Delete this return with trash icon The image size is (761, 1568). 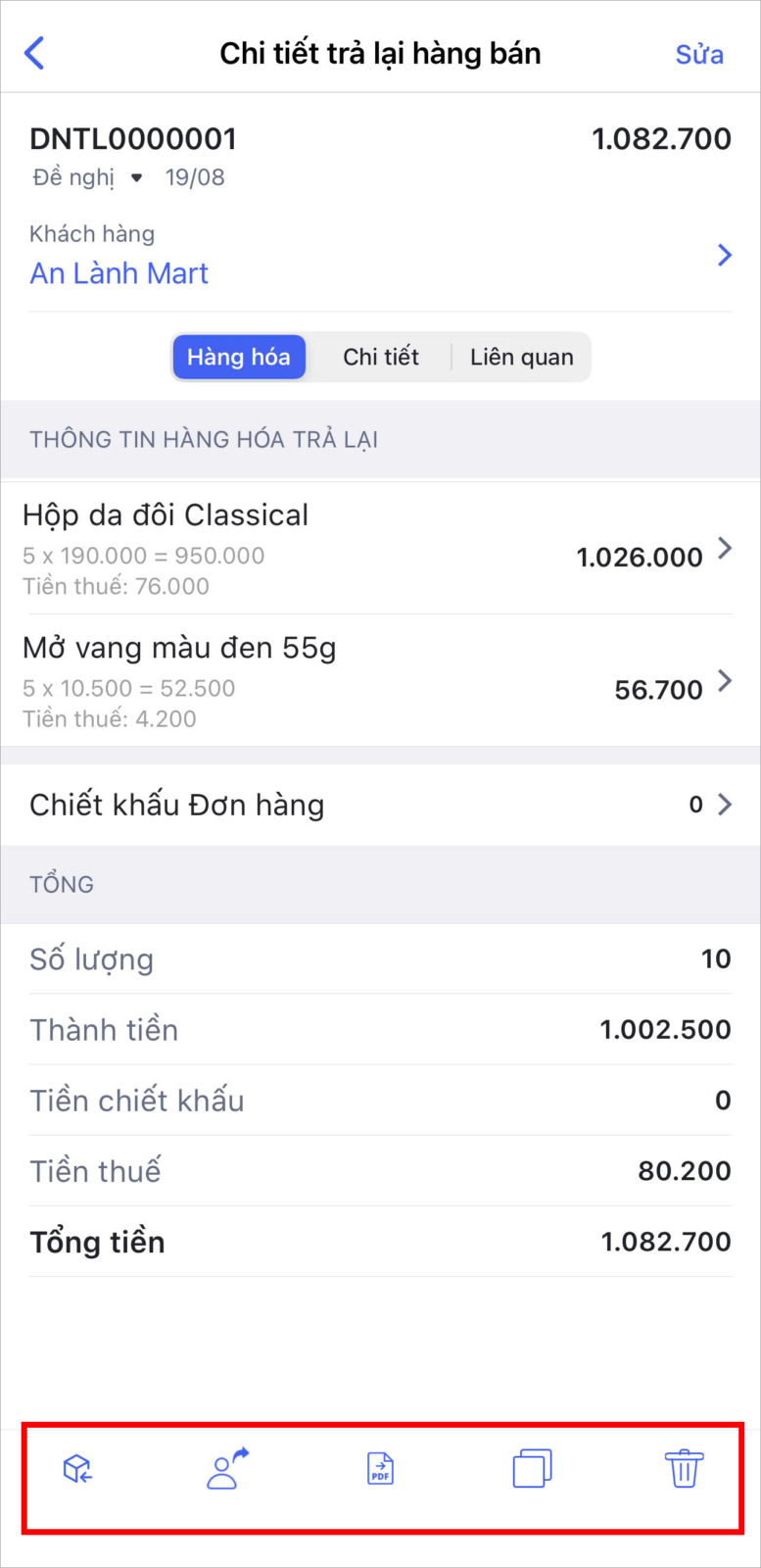pos(684,1469)
